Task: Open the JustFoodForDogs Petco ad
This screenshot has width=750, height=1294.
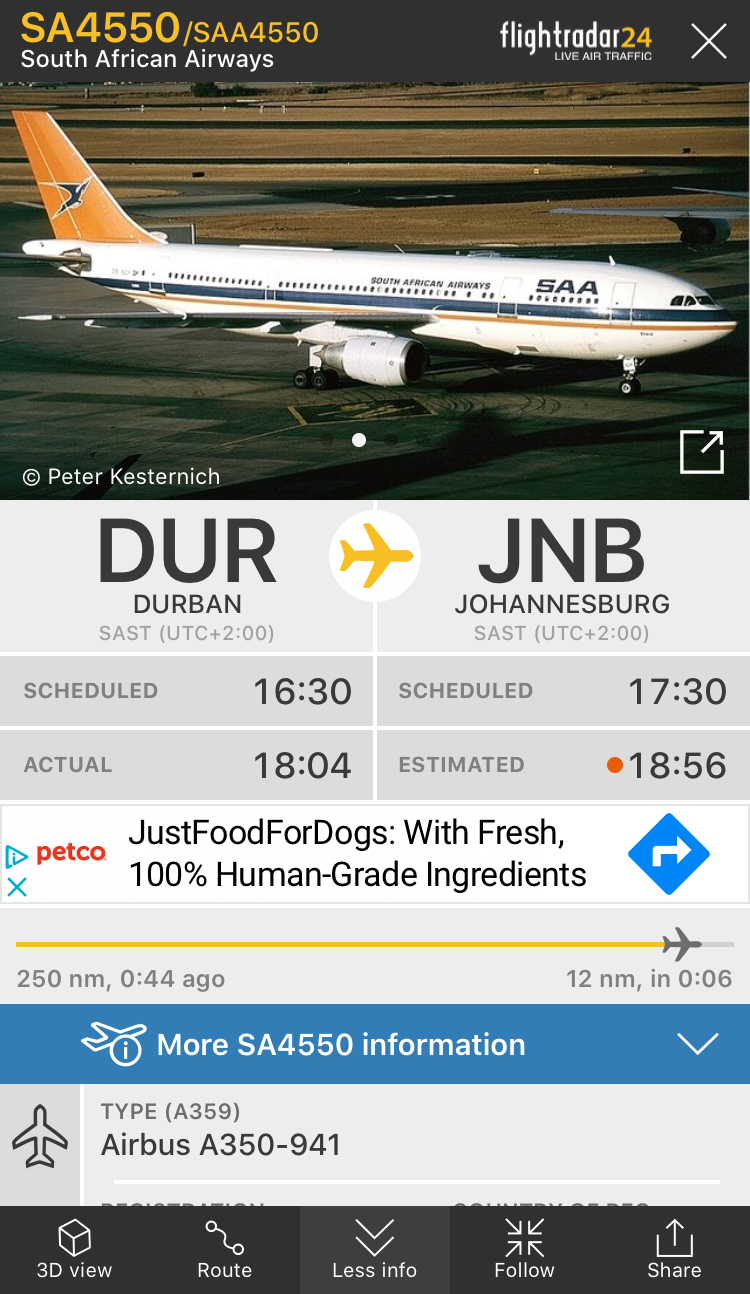Action: [x=356, y=854]
